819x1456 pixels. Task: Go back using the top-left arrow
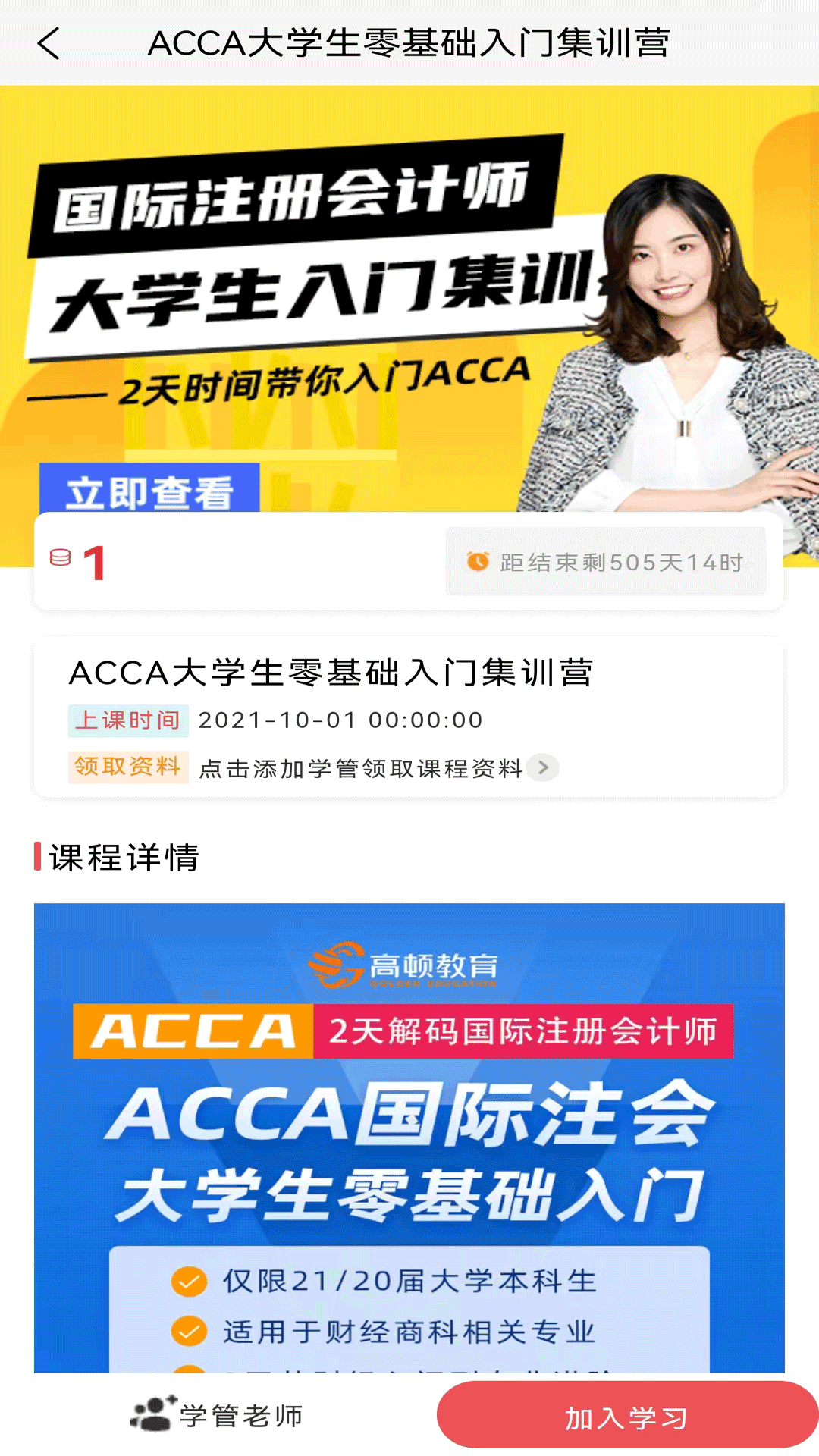tap(49, 43)
